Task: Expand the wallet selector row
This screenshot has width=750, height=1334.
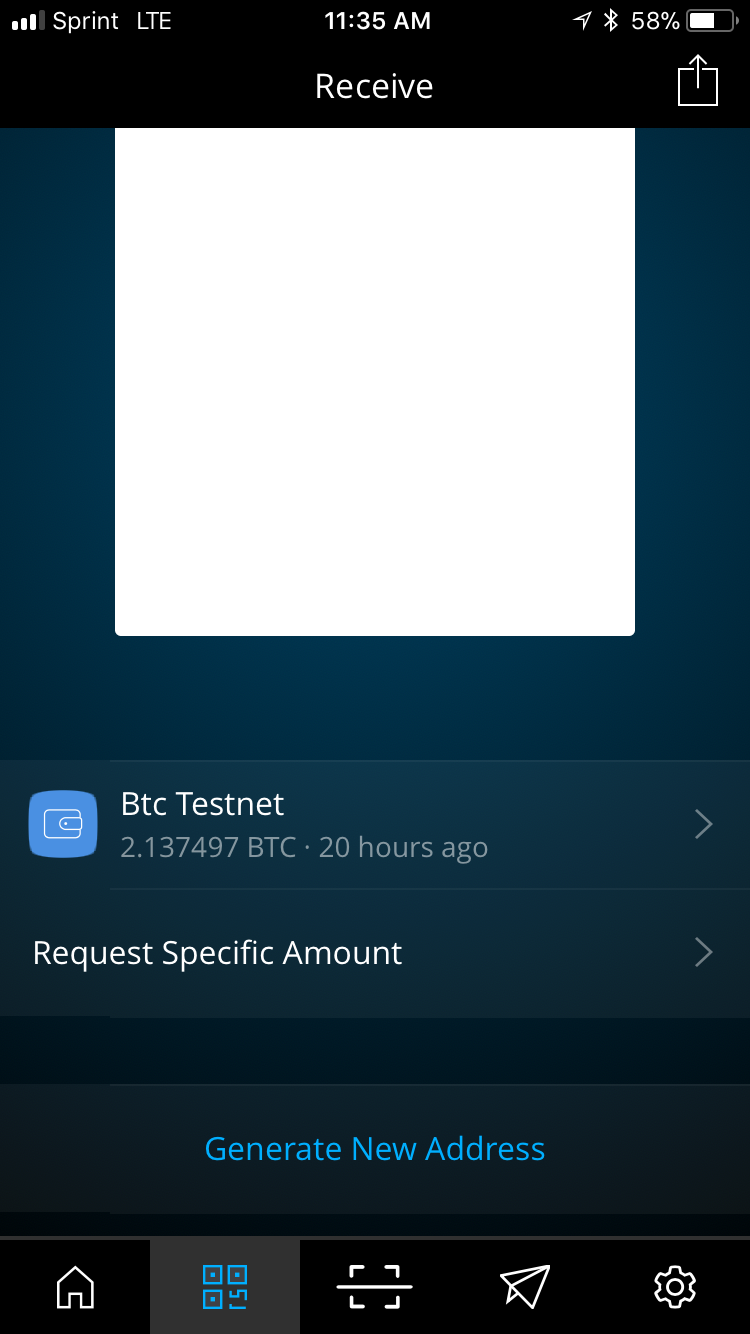Action: tap(375, 824)
